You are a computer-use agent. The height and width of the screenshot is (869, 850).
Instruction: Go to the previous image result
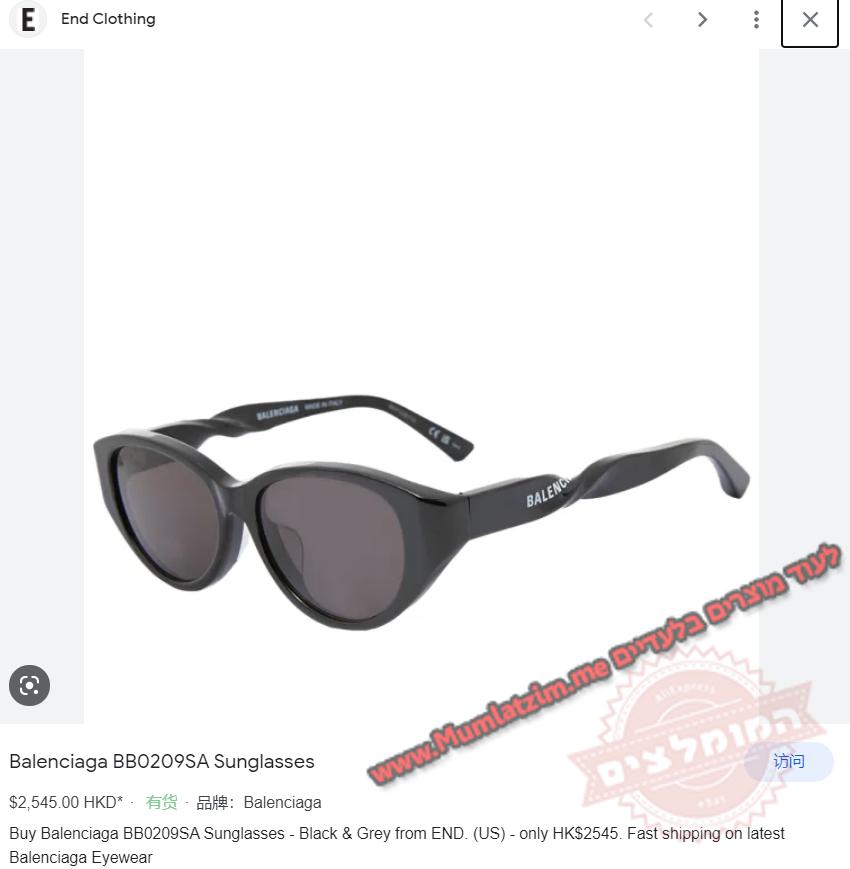click(648, 19)
